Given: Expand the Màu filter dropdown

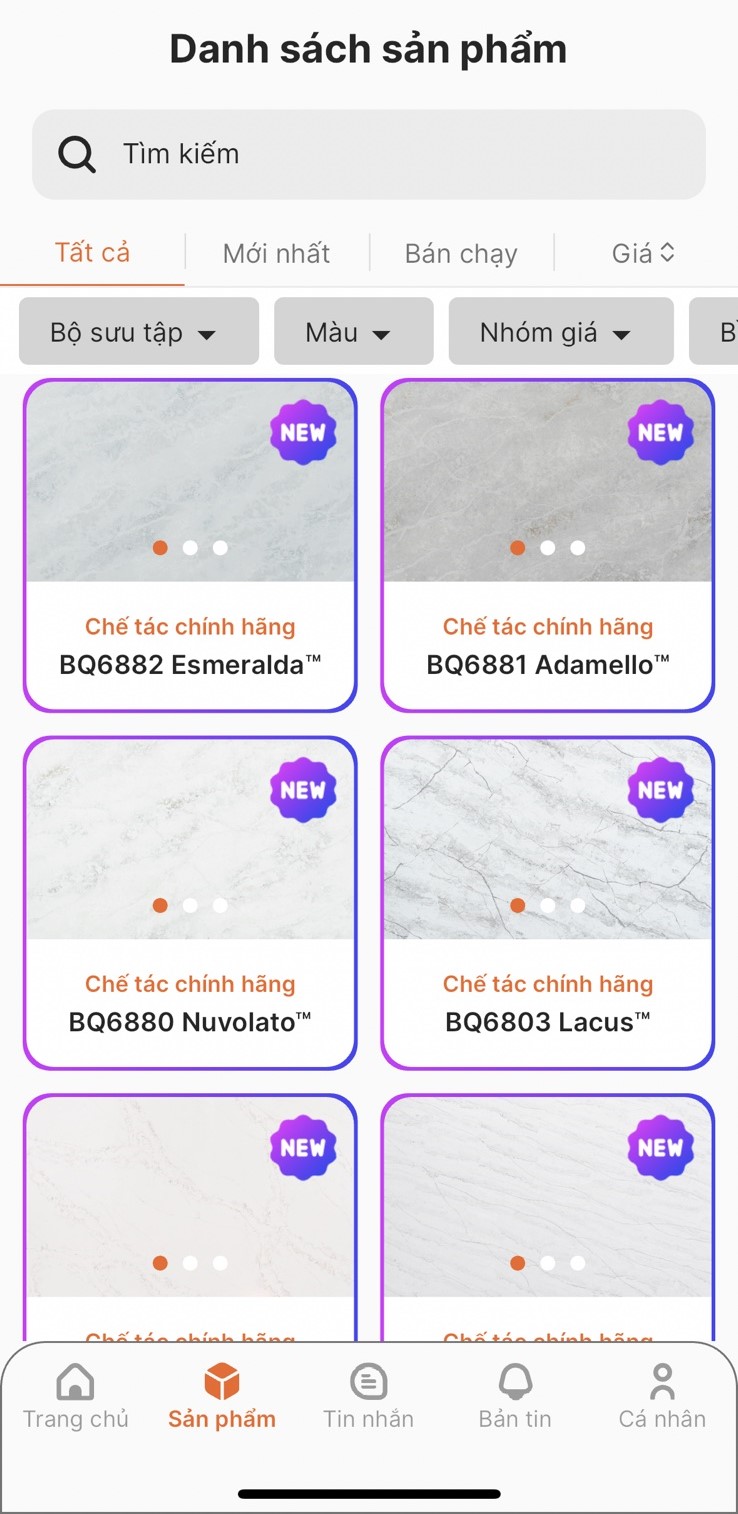Looking at the screenshot, I should 353,332.
